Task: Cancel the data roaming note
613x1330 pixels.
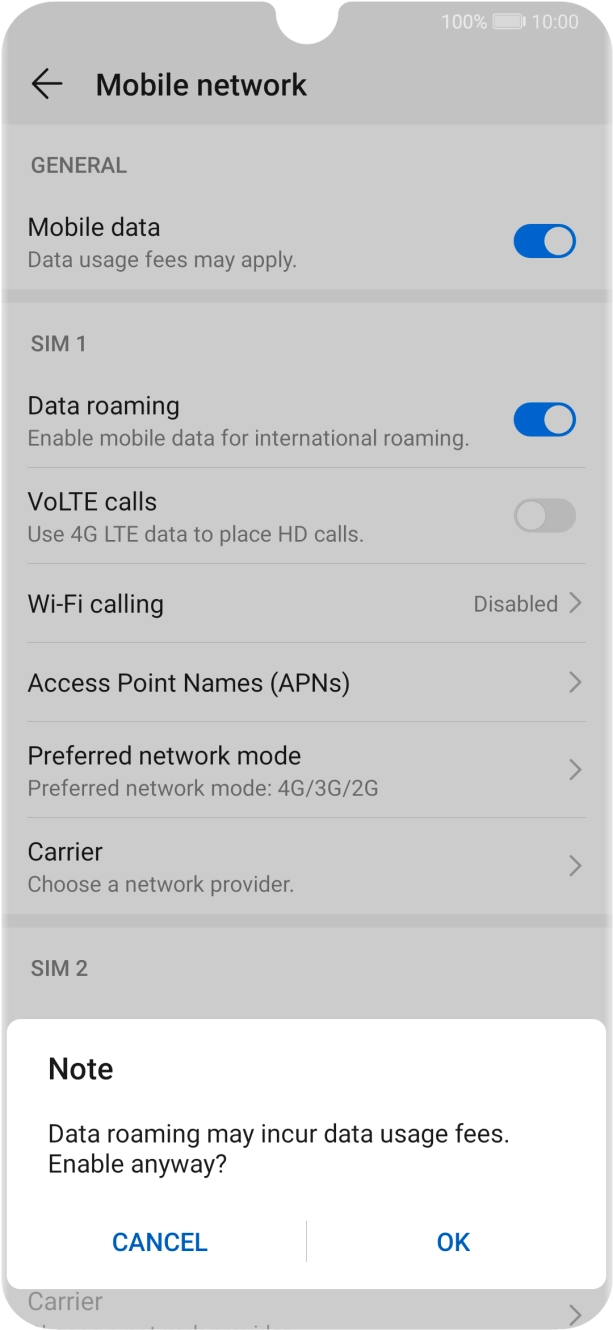Action: 160,1242
